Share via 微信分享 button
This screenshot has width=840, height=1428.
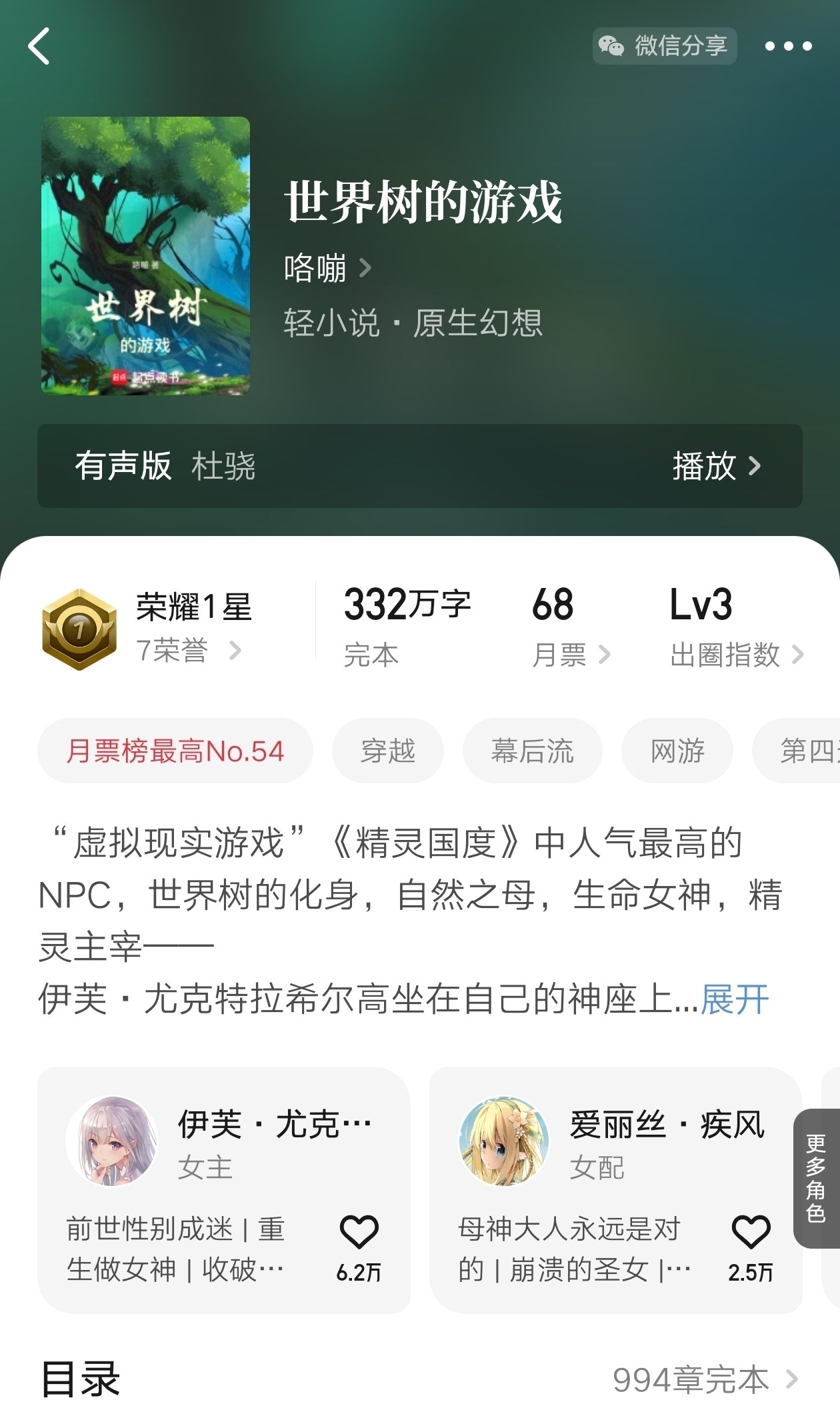pyautogui.click(x=664, y=46)
